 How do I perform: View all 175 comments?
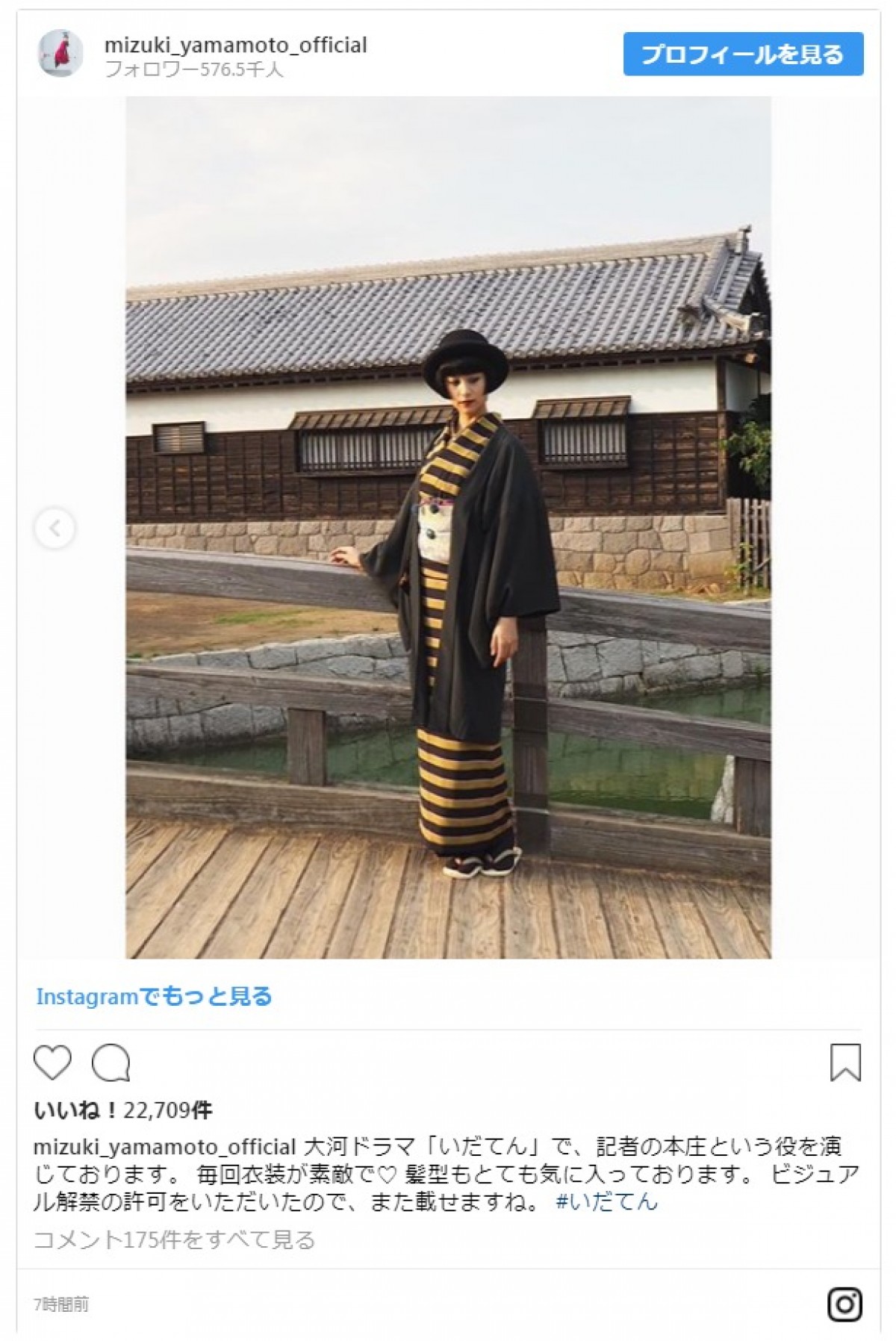point(175,1240)
